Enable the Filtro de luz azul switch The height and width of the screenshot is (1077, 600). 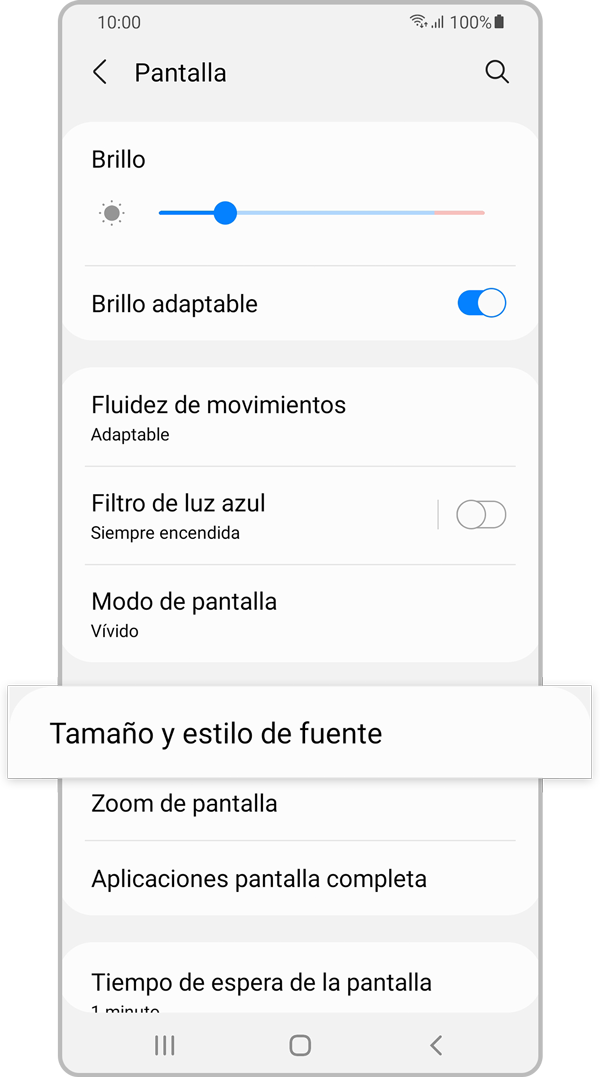(481, 515)
